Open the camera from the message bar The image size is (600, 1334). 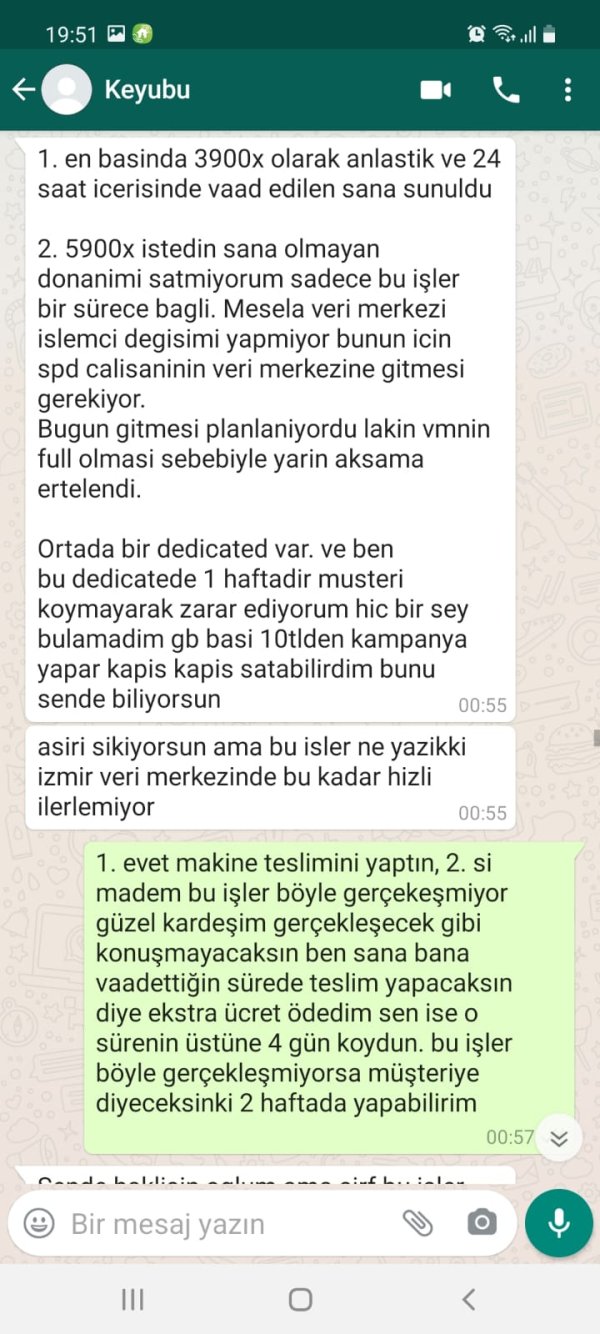[x=481, y=1222]
